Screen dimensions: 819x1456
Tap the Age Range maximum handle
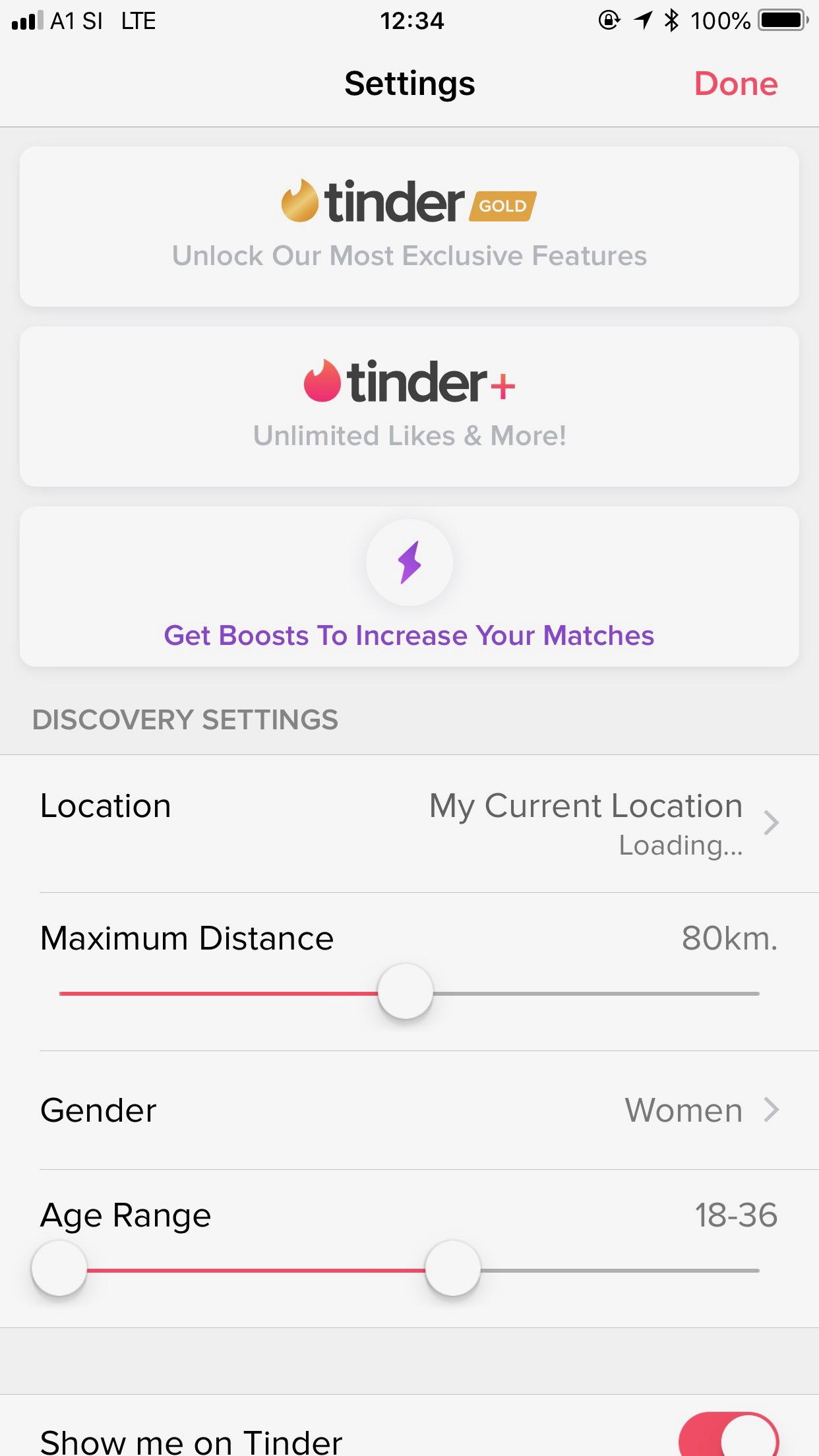[x=453, y=1268]
